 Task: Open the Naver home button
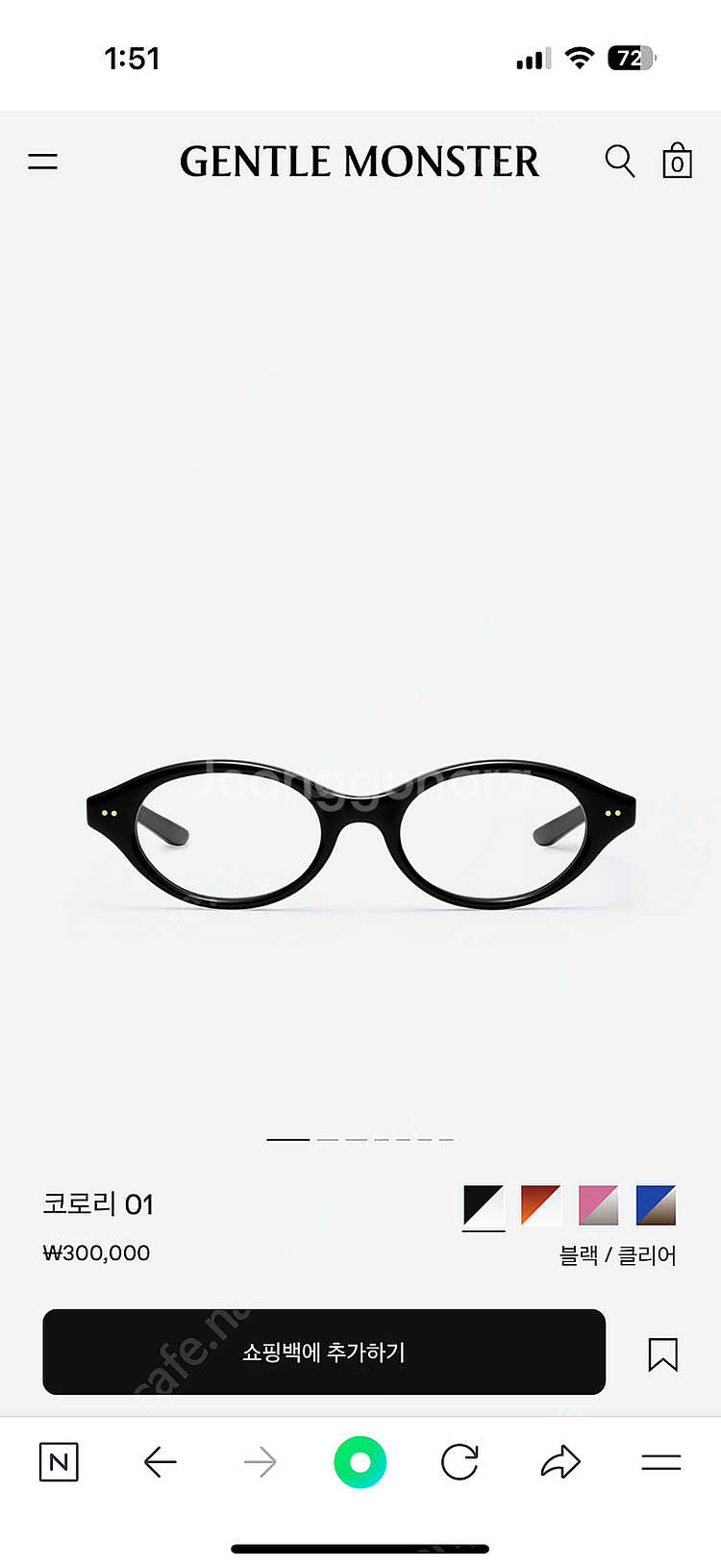pos(59,1462)
